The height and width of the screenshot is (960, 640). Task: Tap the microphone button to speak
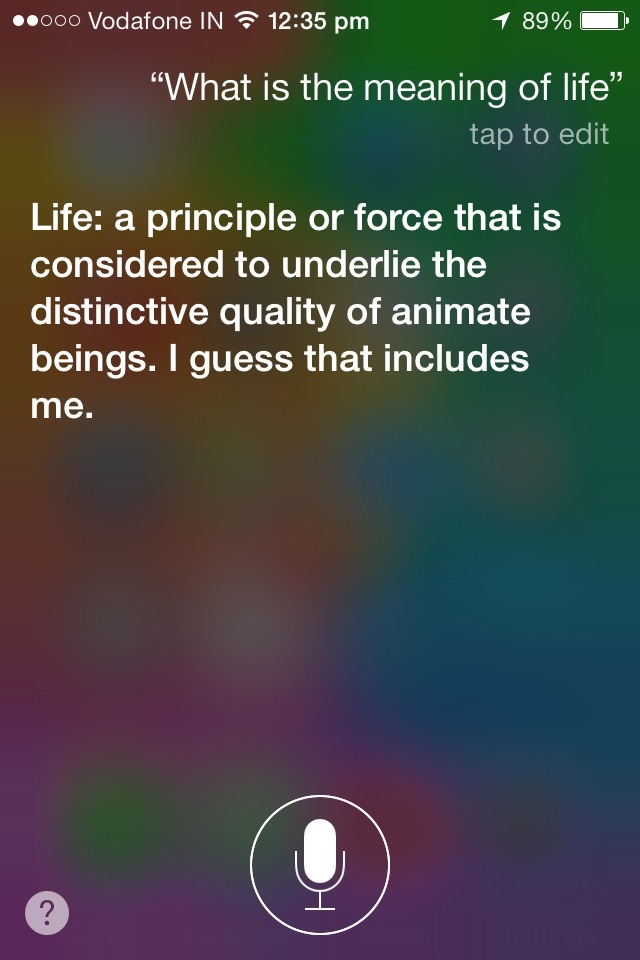point(320,864)
